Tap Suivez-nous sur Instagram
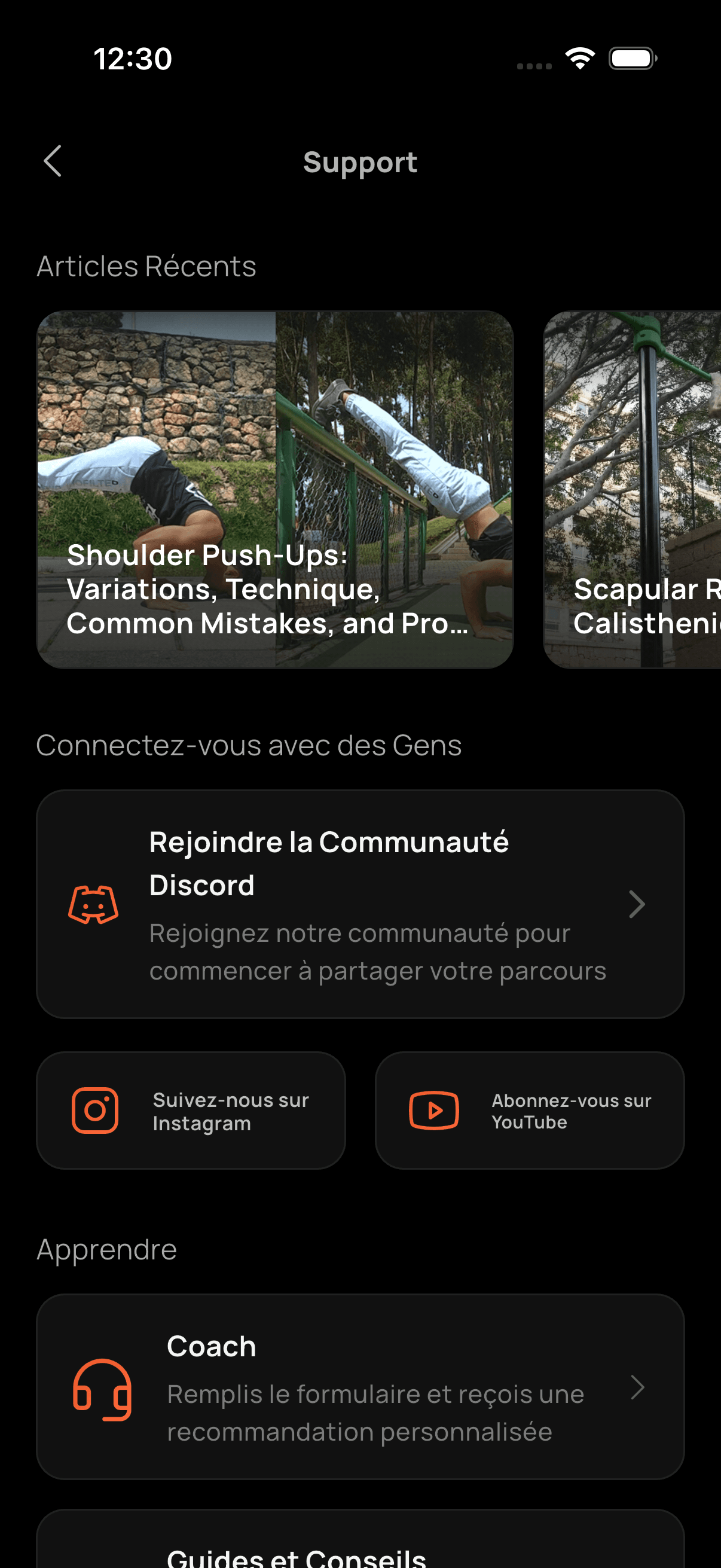The height and width of the screenshot is (1568, 721). coord(191,1111)
